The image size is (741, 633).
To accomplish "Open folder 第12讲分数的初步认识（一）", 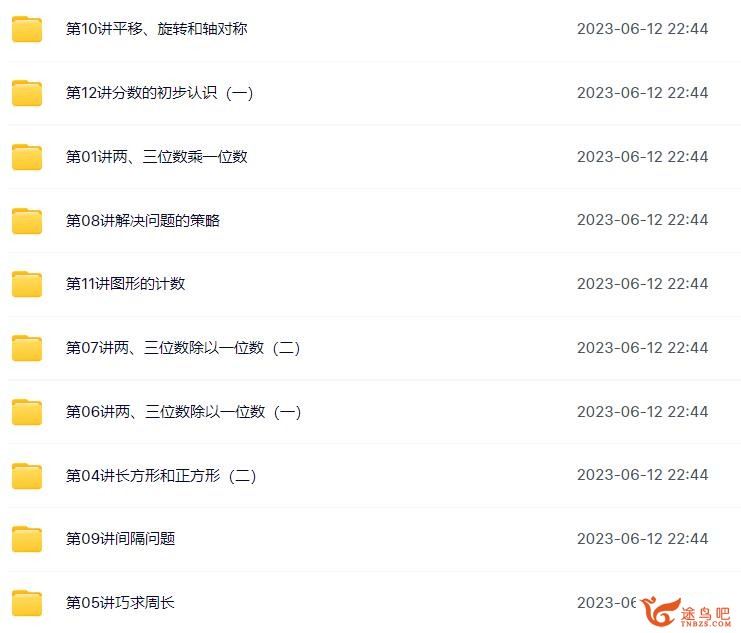I will [159, 93].
